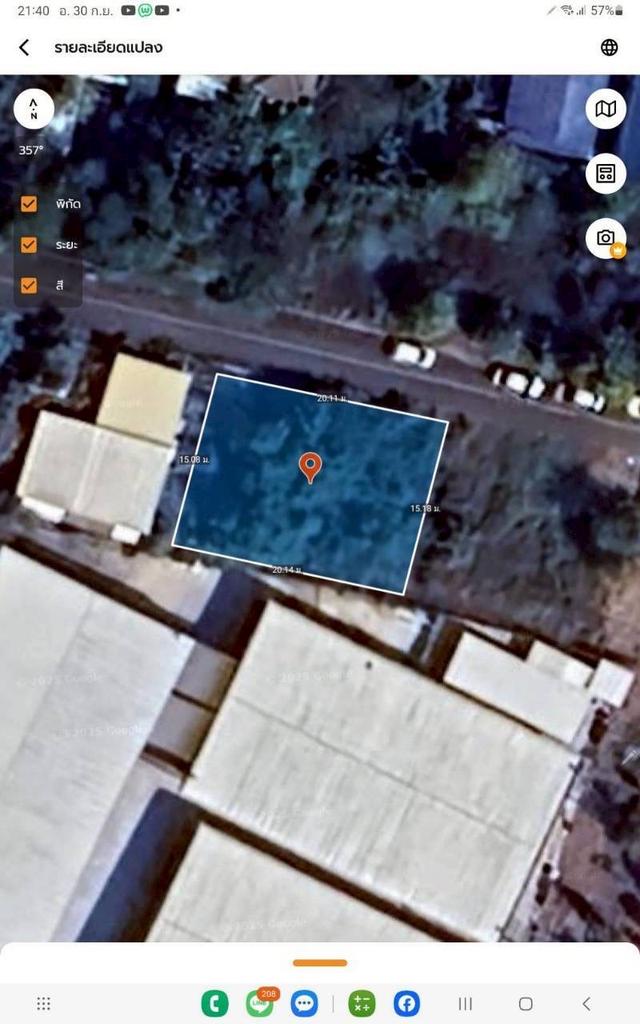
Task: Uncheck the ระยะ checkbox
Action: [29, 244]
